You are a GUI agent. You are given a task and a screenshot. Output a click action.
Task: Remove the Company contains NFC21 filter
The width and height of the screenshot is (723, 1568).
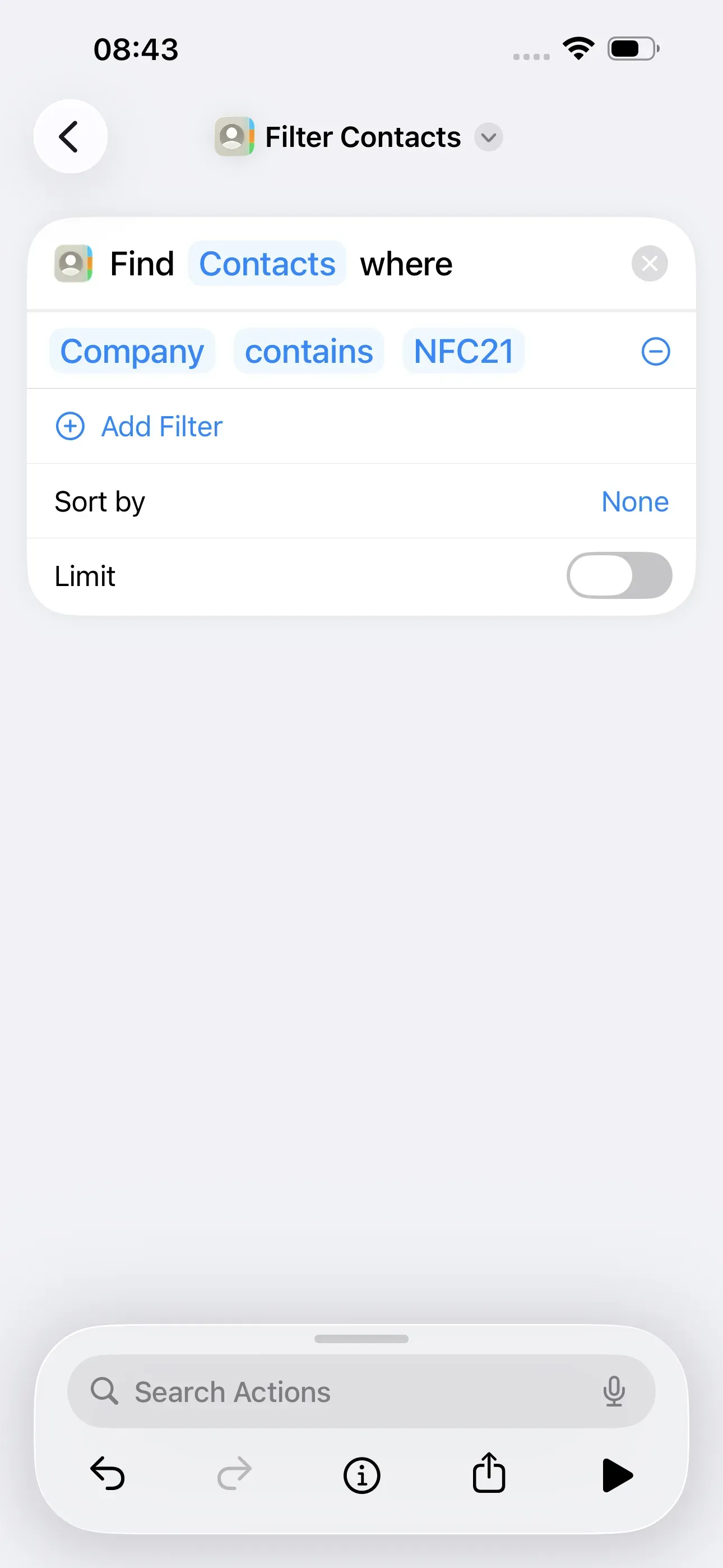655,351
